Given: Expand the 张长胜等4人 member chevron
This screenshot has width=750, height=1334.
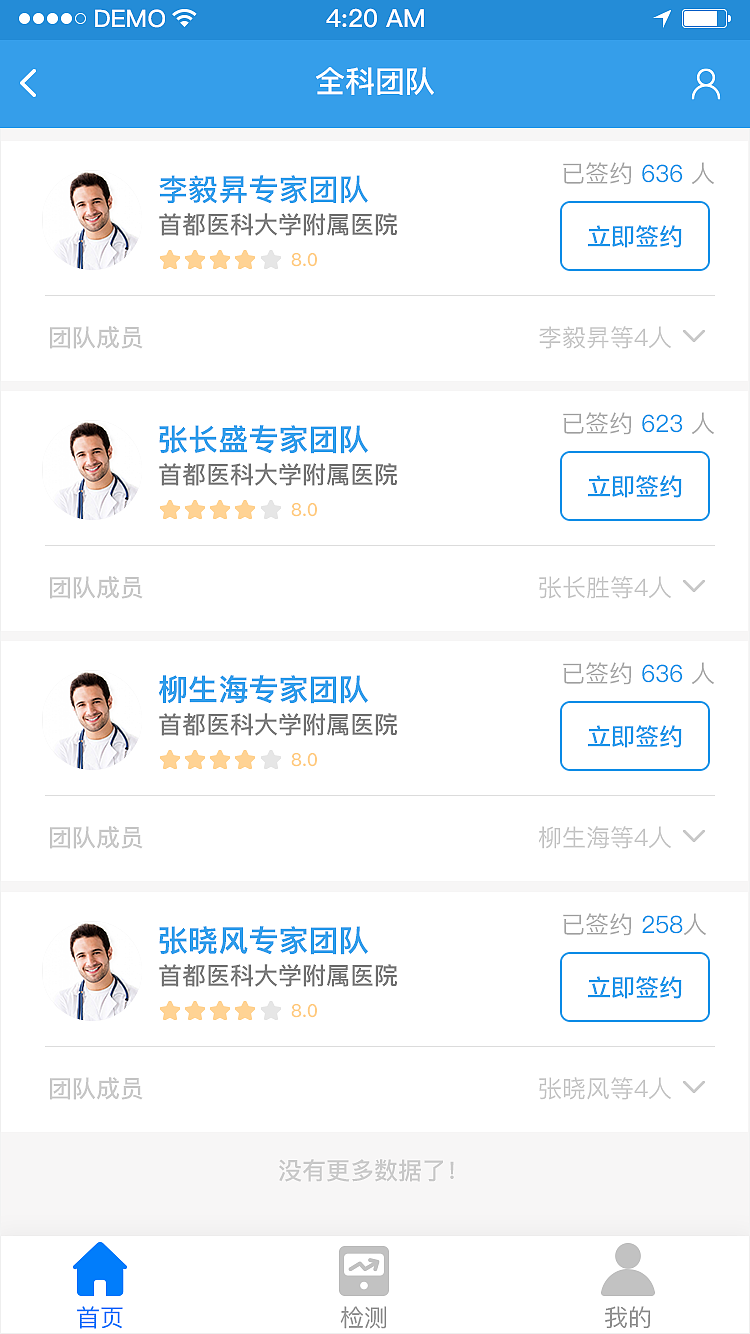Looking at the screenshot, I should (694, 587).
